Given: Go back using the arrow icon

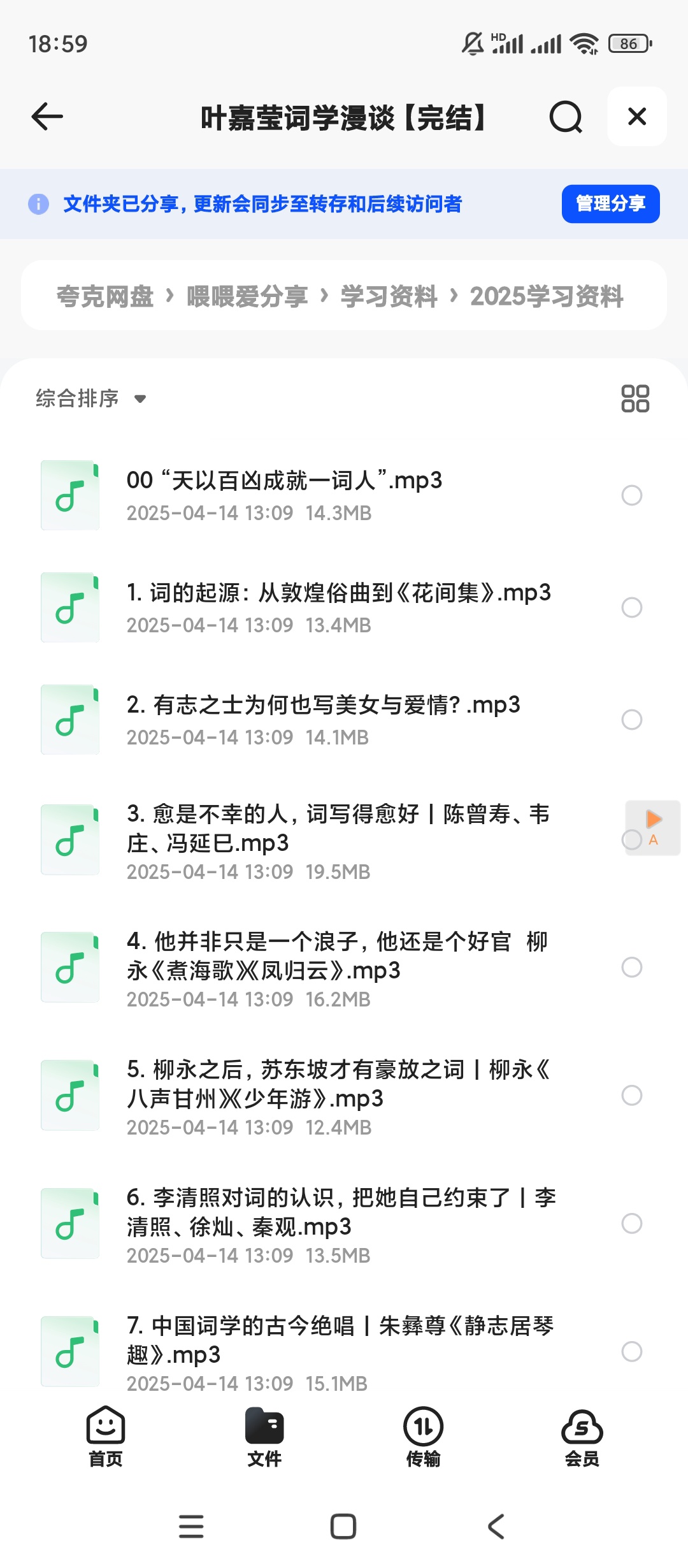Looking at the screenshot, I should (45, 117).
